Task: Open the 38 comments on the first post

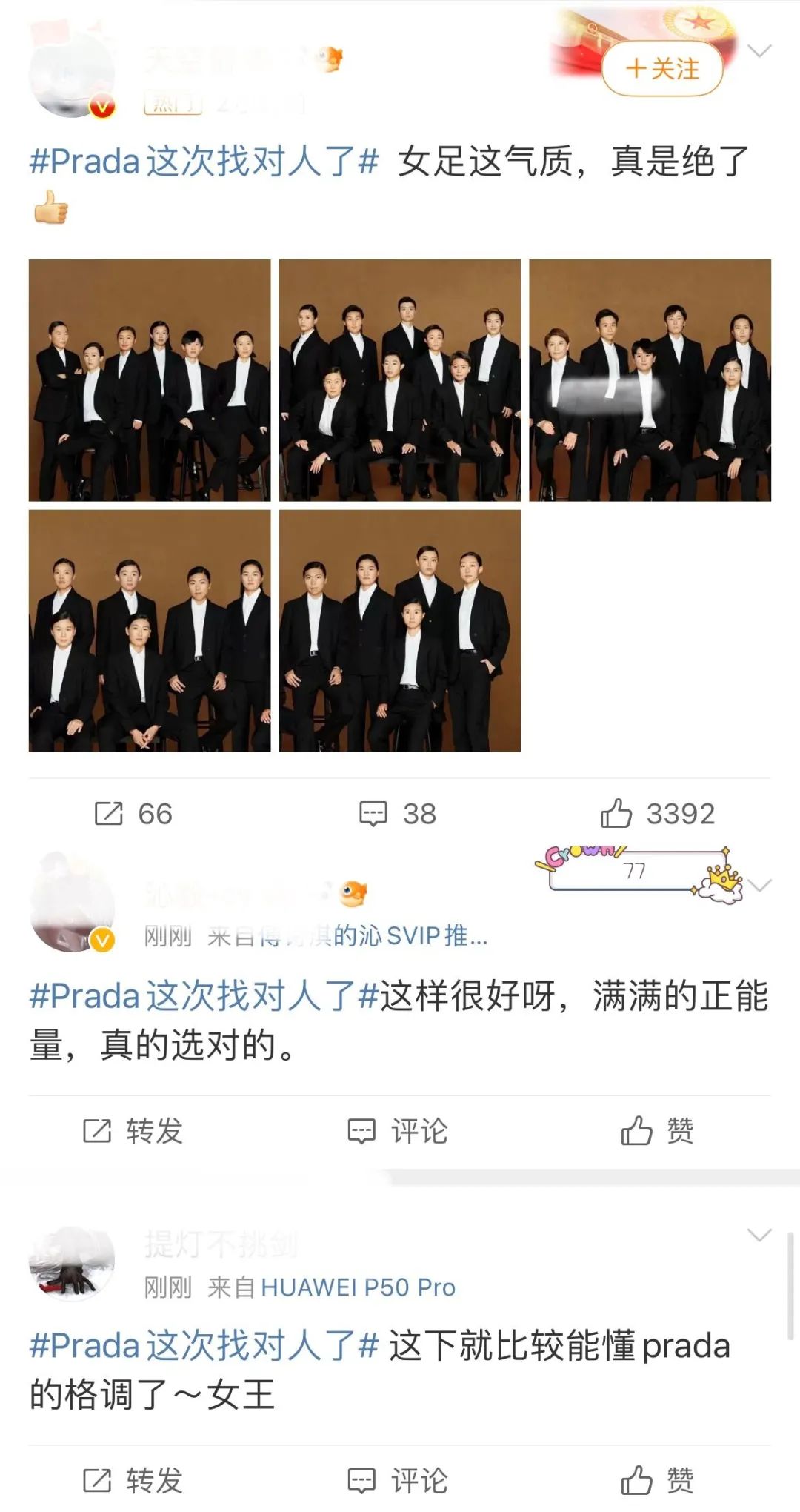Action: [x=398, y=814]
